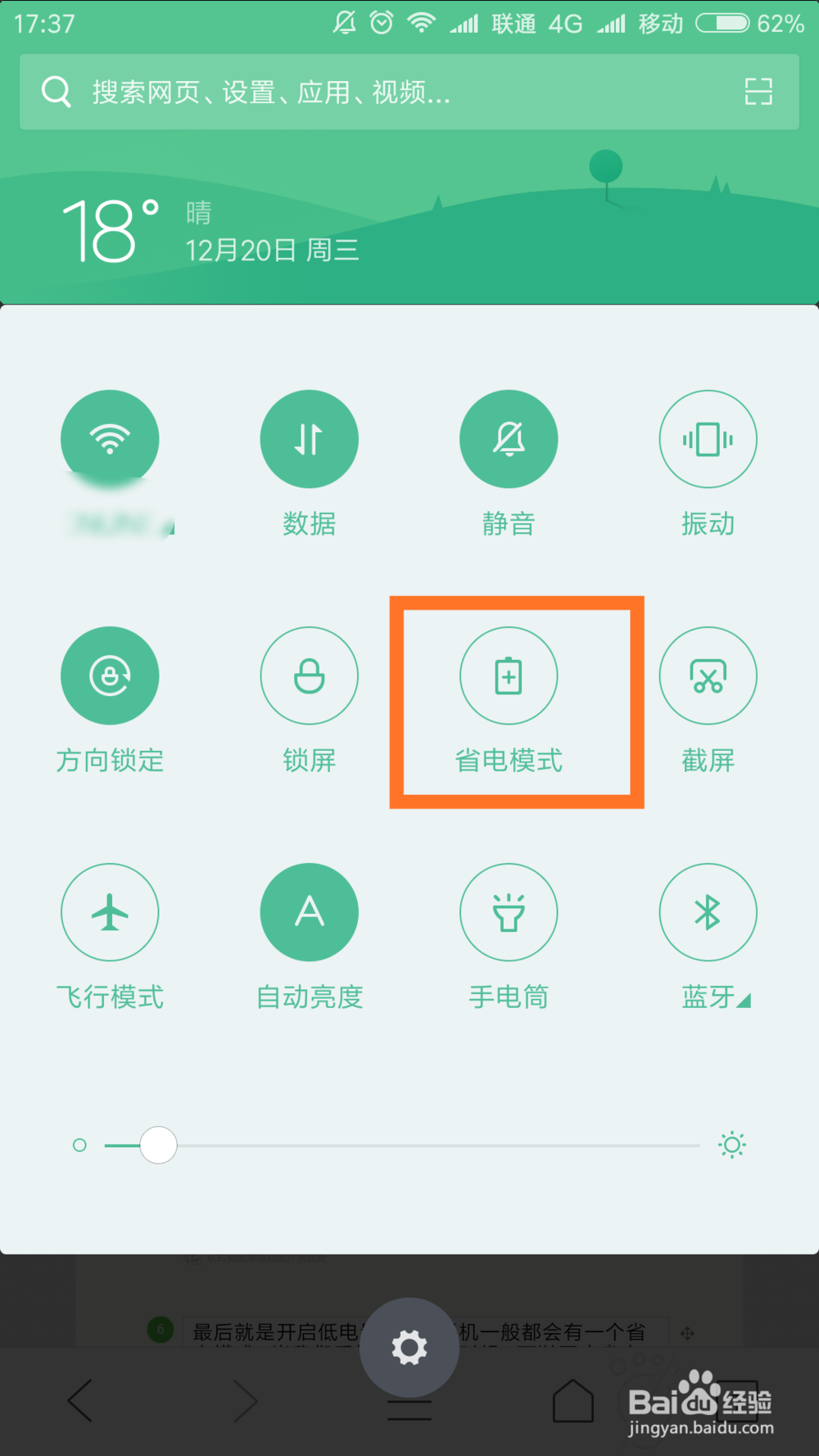
Task: Click the lock screen (锁屏) icon
Action: [x=309, y=676]
